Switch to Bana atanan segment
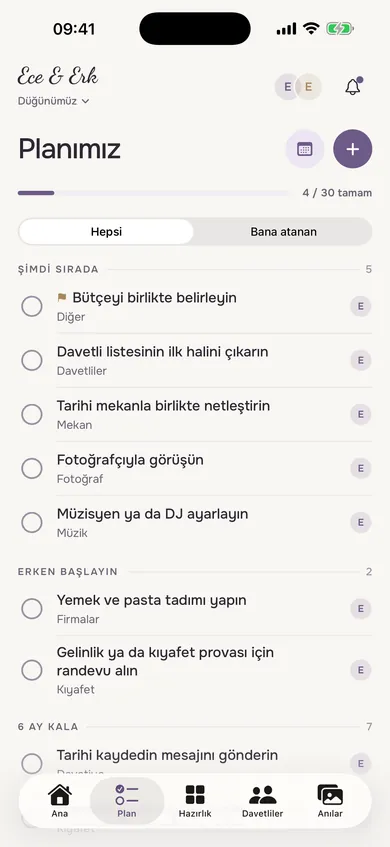This screenshot has width=390, height=847. tap(284, 232)
